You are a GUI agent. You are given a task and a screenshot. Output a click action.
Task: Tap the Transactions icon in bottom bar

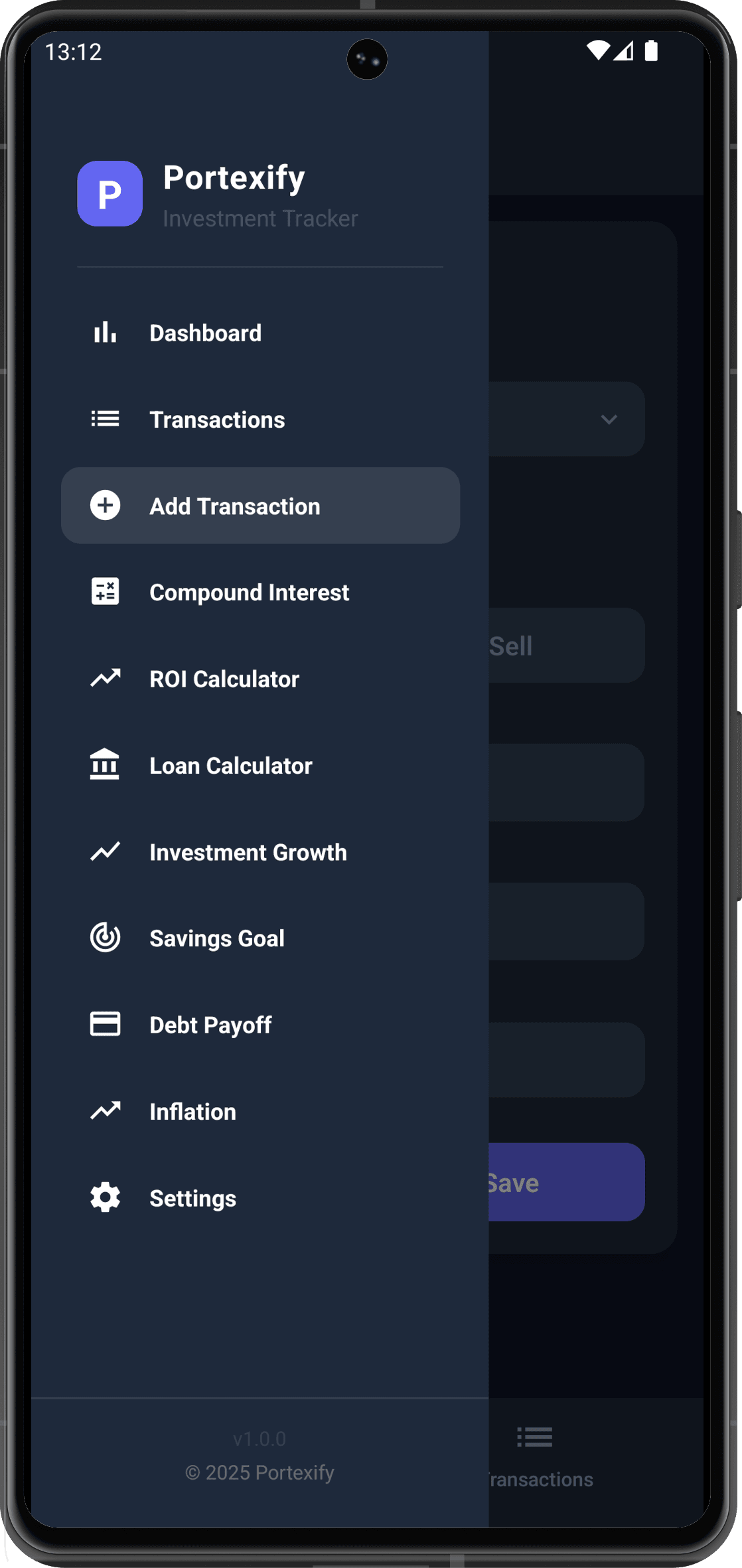[535, 1437]
